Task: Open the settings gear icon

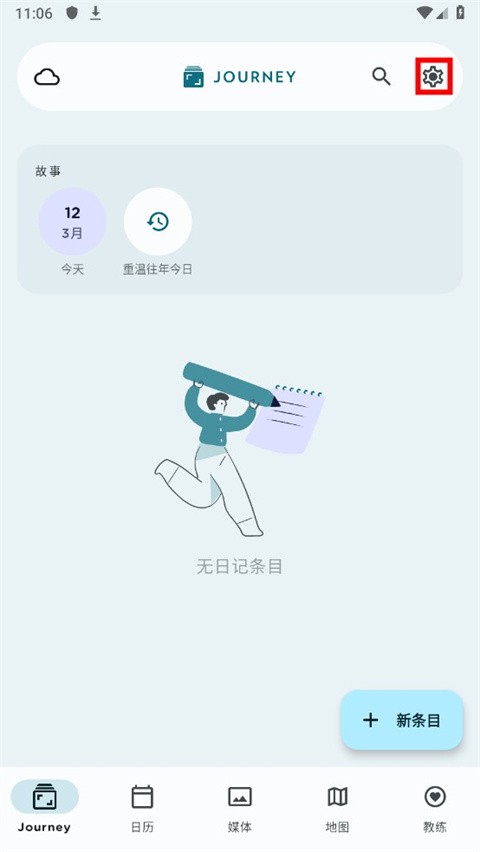Action: (433, 77)
